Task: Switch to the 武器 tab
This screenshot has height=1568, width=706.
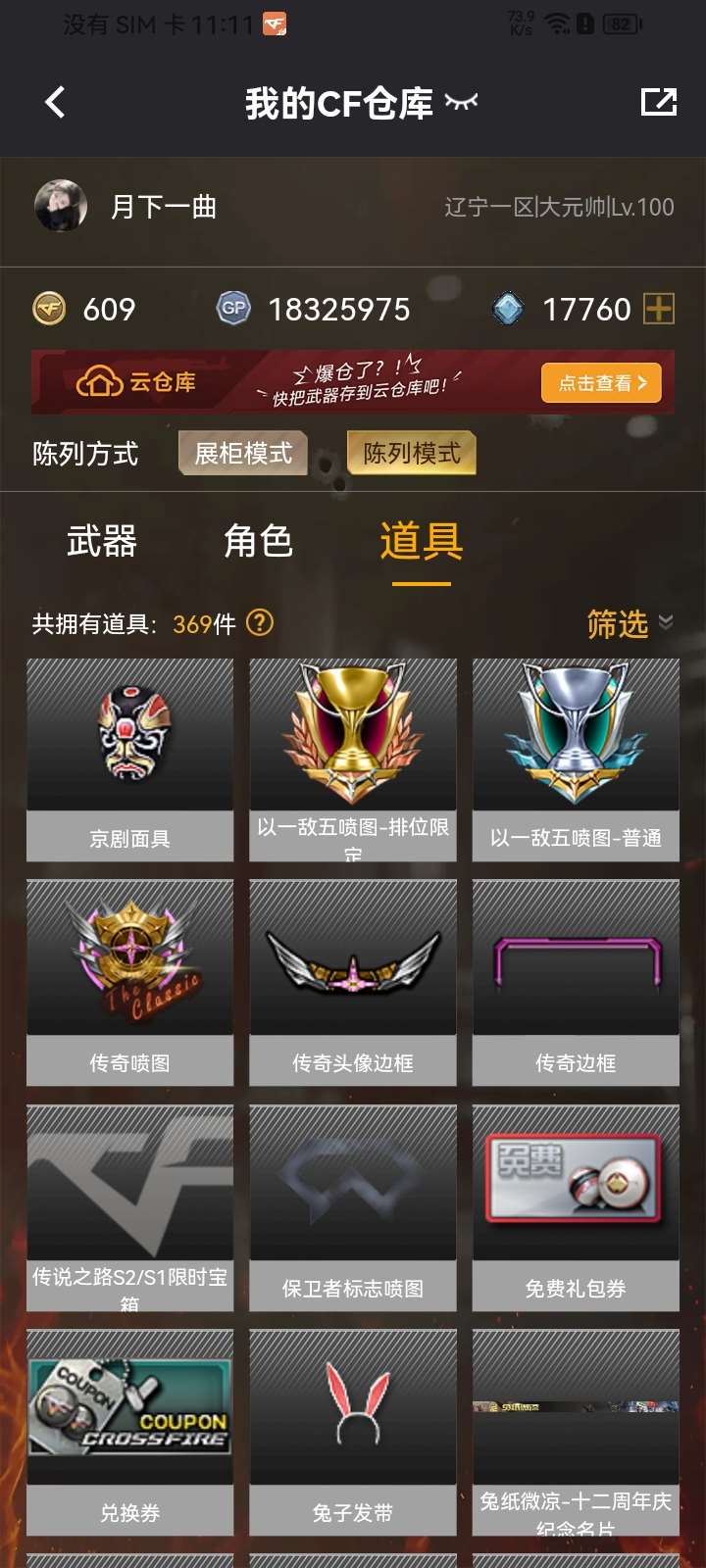Action: click(102, 541)
